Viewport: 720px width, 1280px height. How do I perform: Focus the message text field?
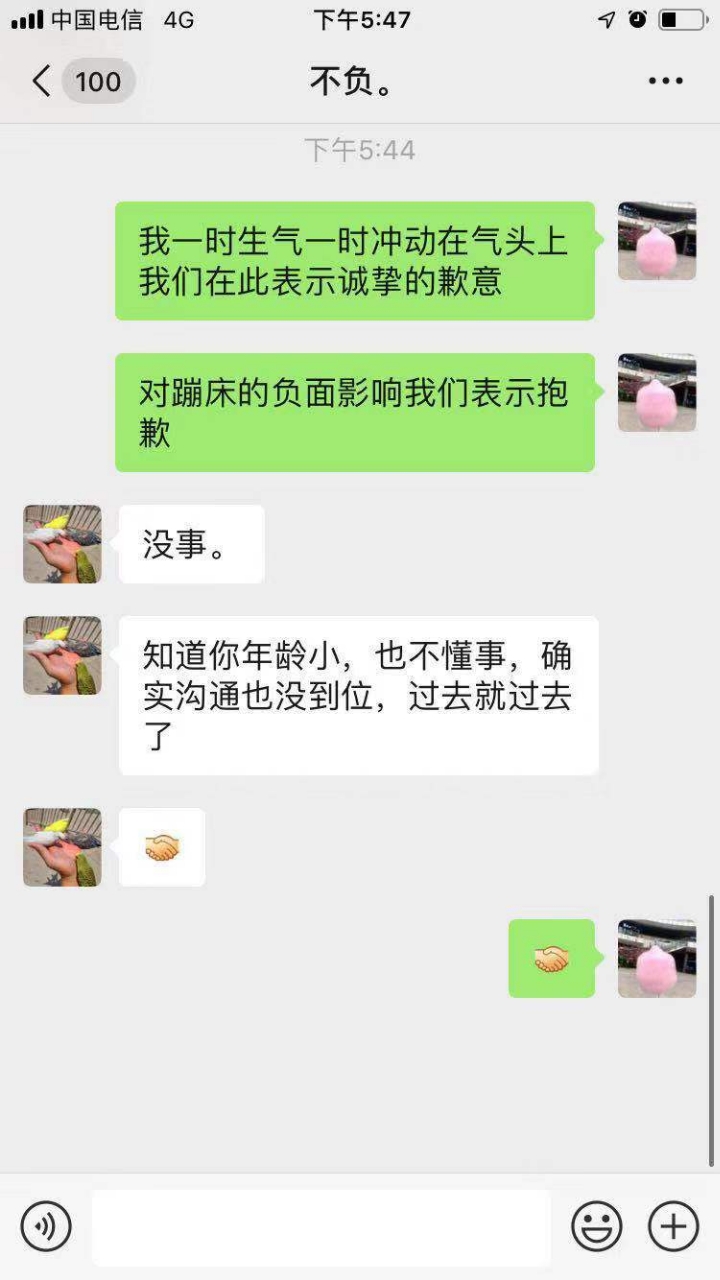coord(321,1227)
